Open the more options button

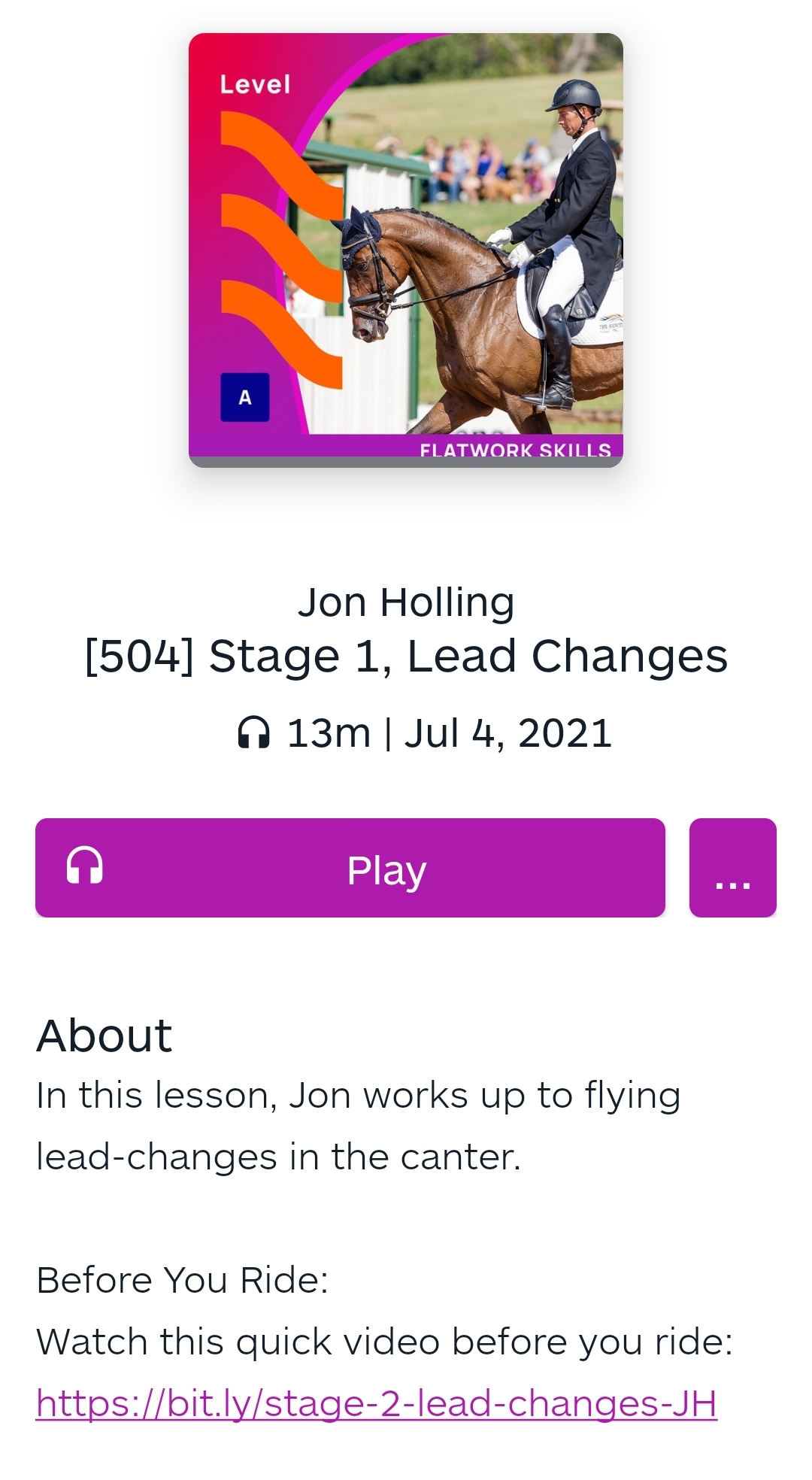[732, 868]
